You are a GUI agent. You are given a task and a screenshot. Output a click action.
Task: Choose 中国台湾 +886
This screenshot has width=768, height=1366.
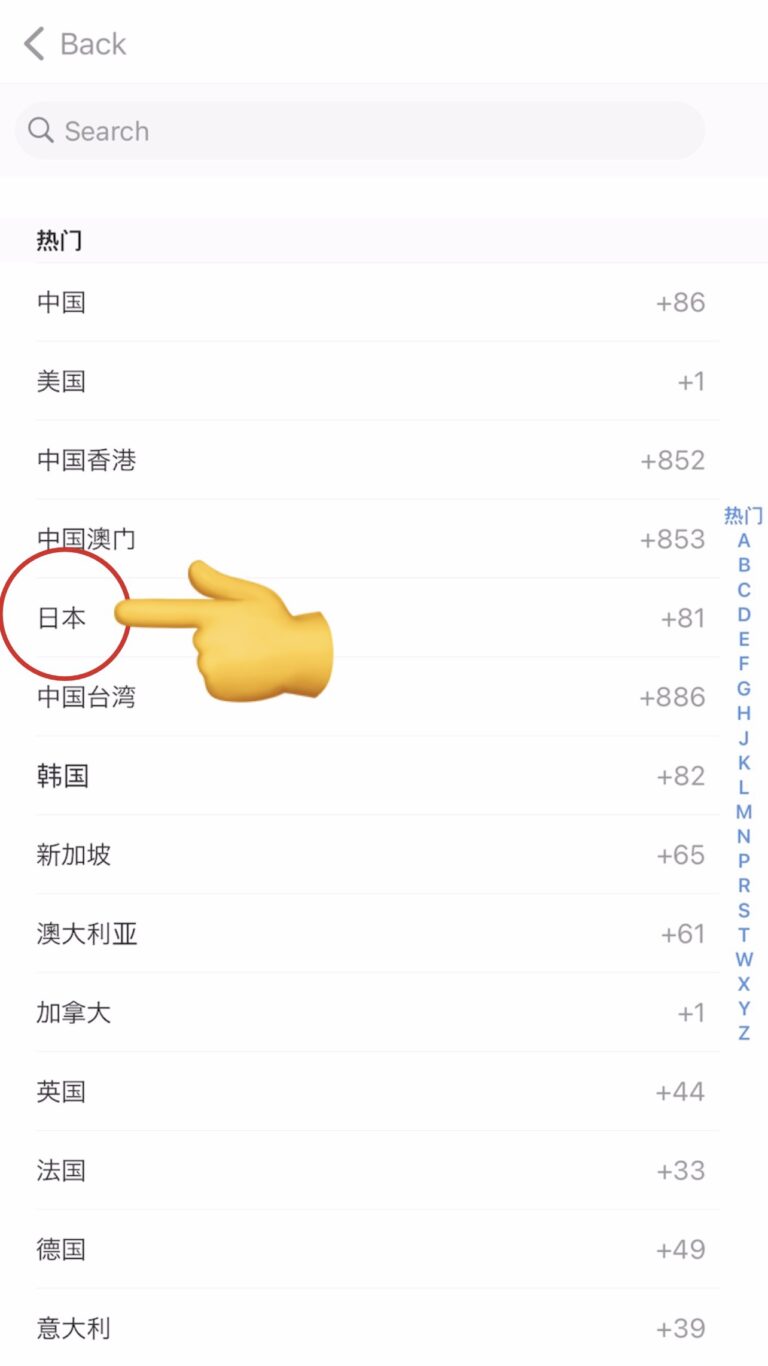pyautogui.click(x=370, y=697)
